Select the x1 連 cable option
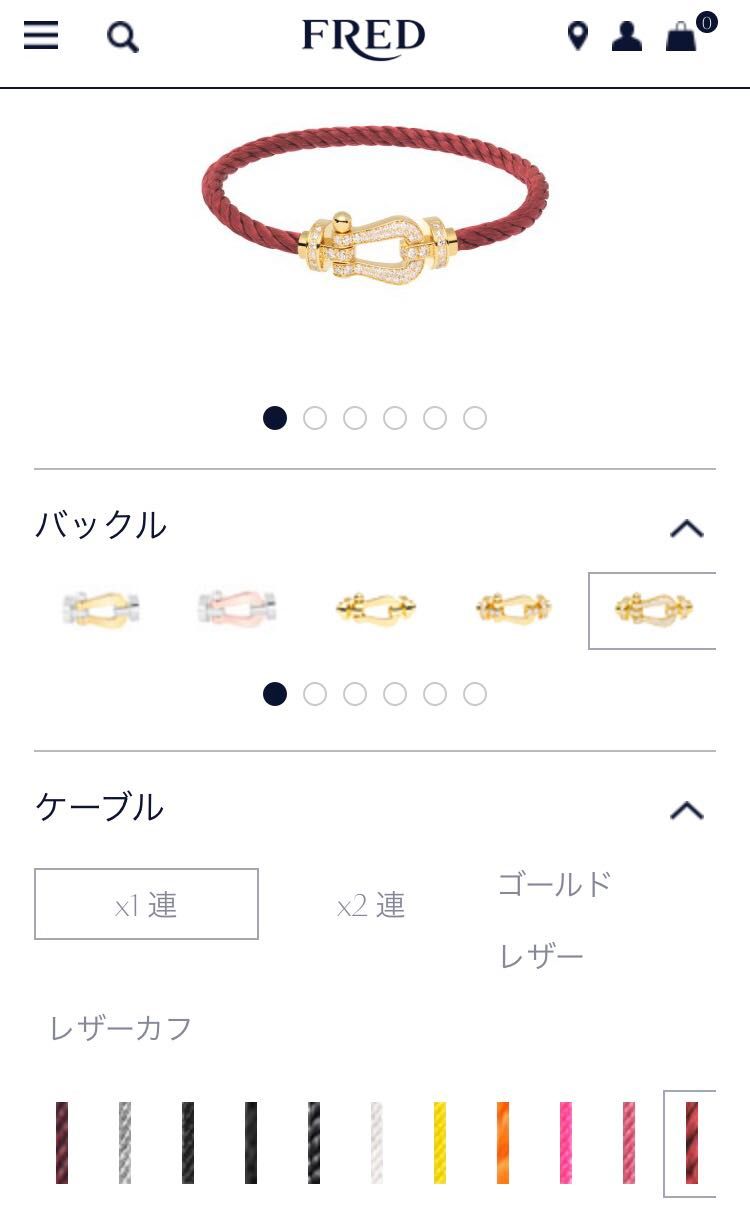 point(146,904)
